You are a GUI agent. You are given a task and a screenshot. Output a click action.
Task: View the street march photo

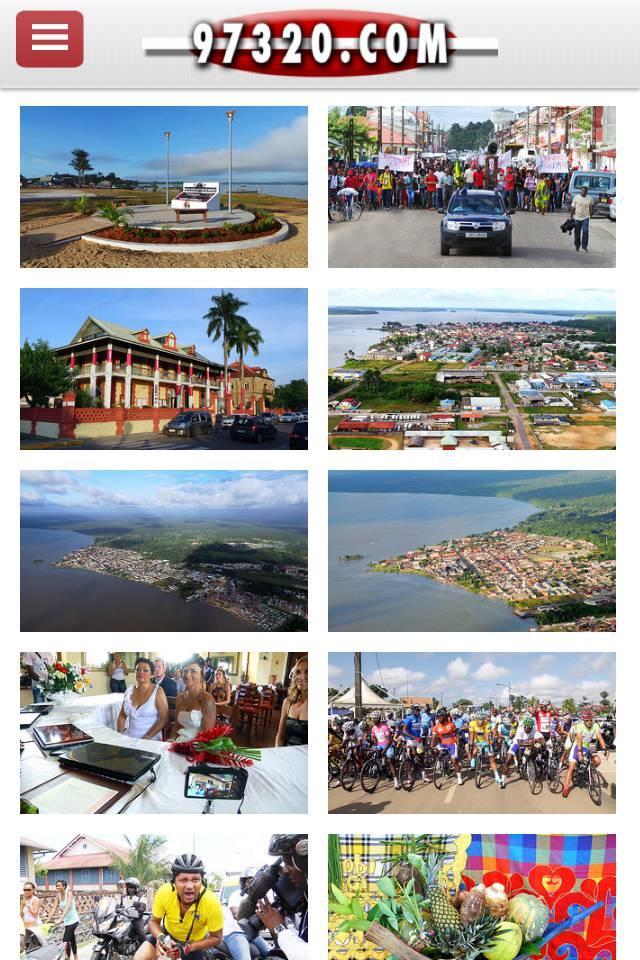coord(472,187)
